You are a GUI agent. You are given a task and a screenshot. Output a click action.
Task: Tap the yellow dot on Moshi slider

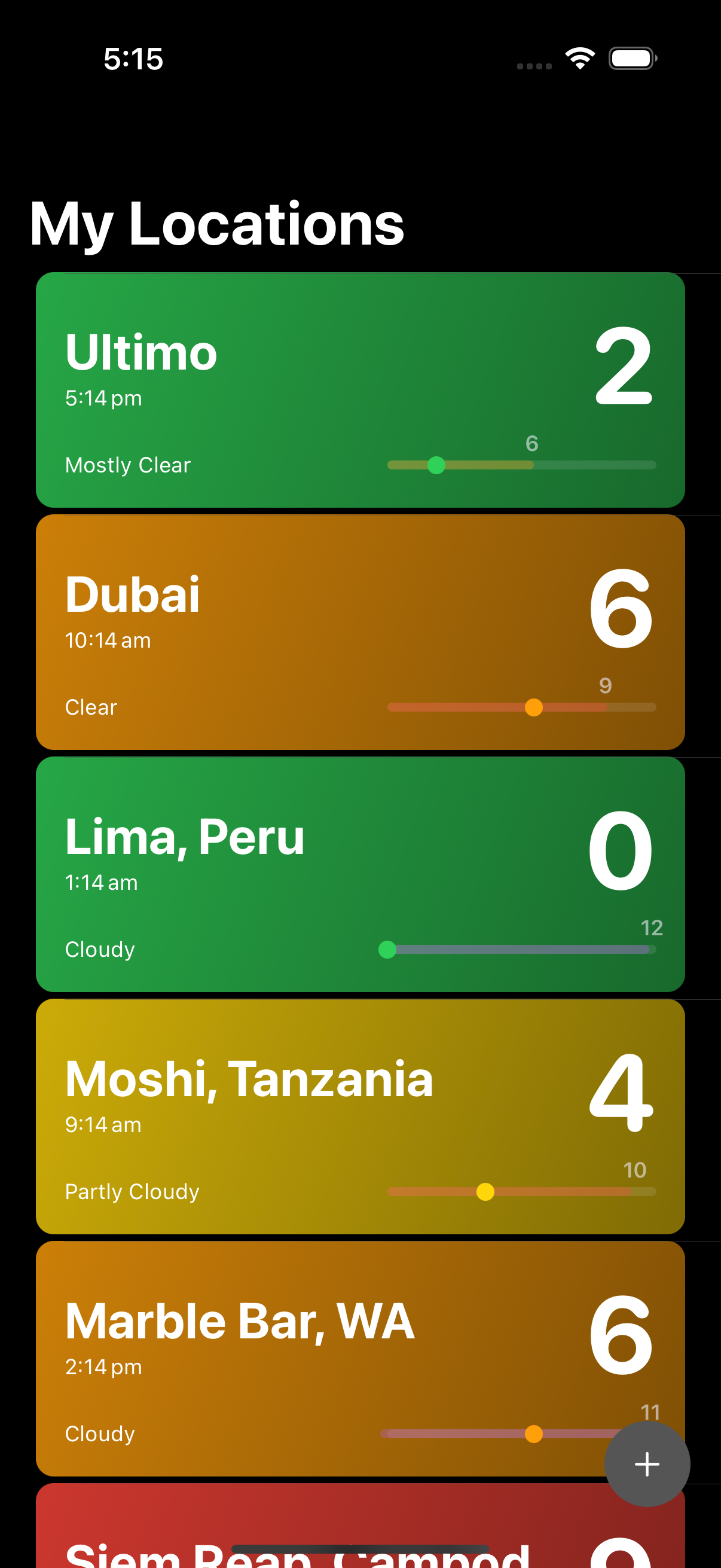tap(486, 1192)
